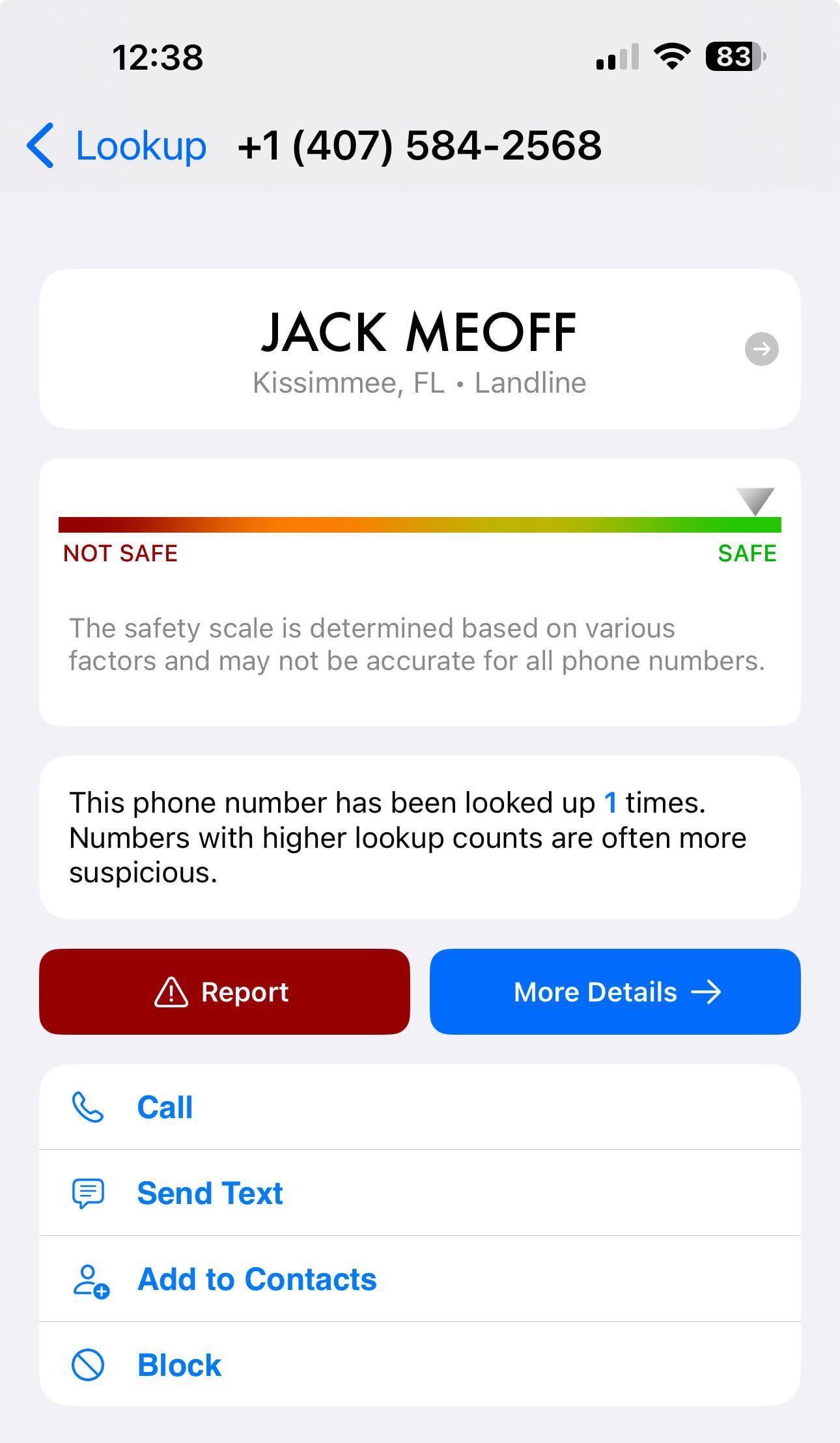
Task: View More Details for this number
Action: [x=615, y=992]
